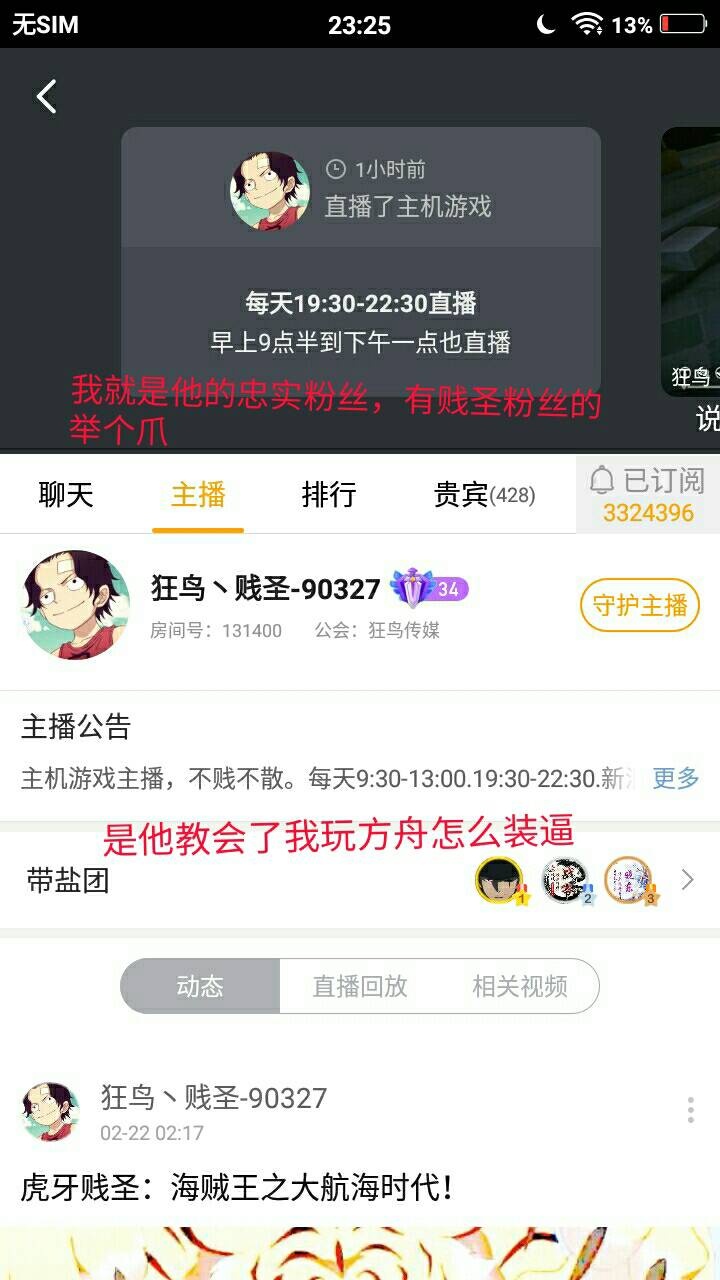Tap the 守护主播 button
Screen dimensions: 720x1280
[640, 605]
